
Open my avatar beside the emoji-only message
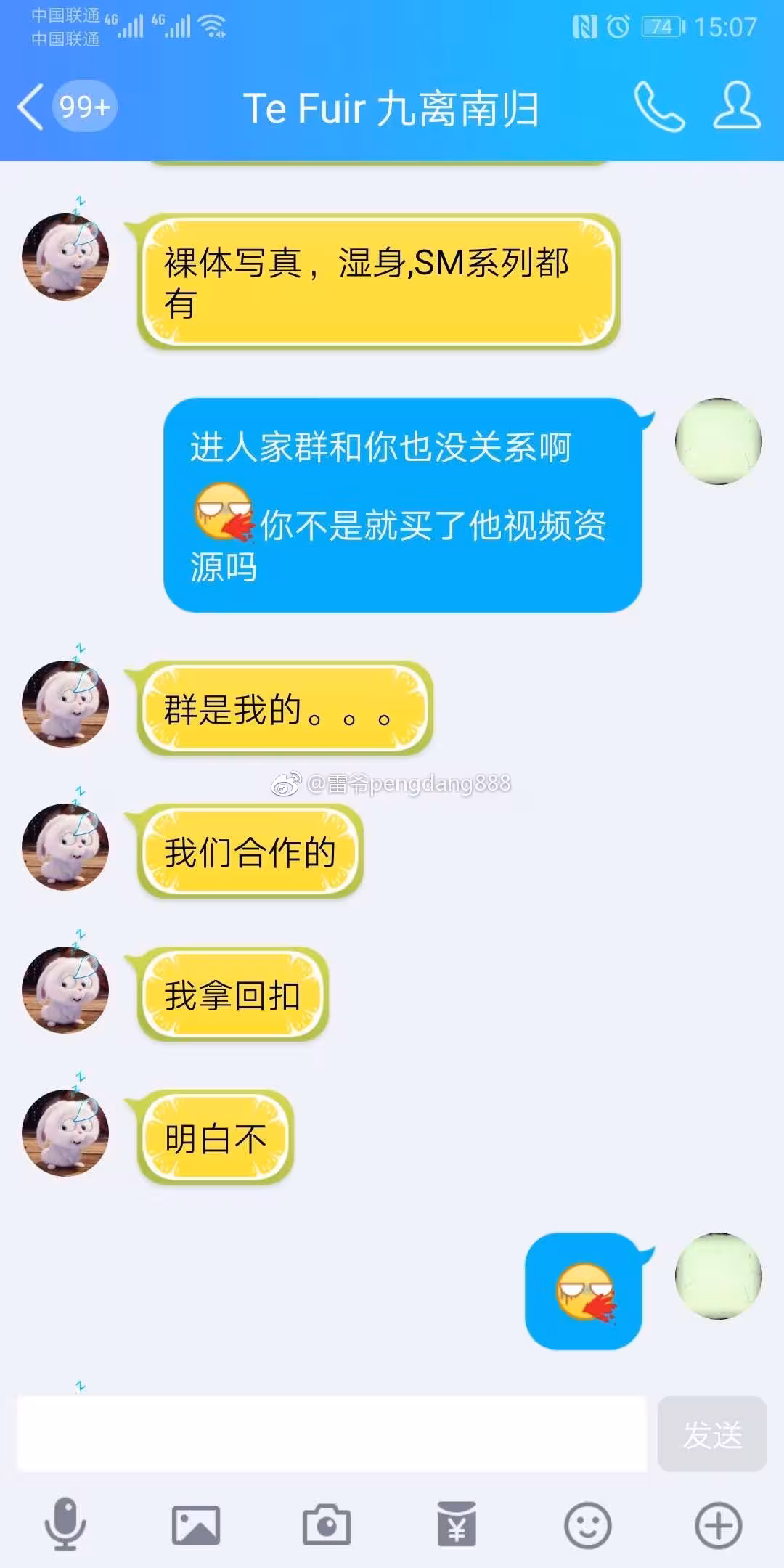click(x=718, y=1275)
